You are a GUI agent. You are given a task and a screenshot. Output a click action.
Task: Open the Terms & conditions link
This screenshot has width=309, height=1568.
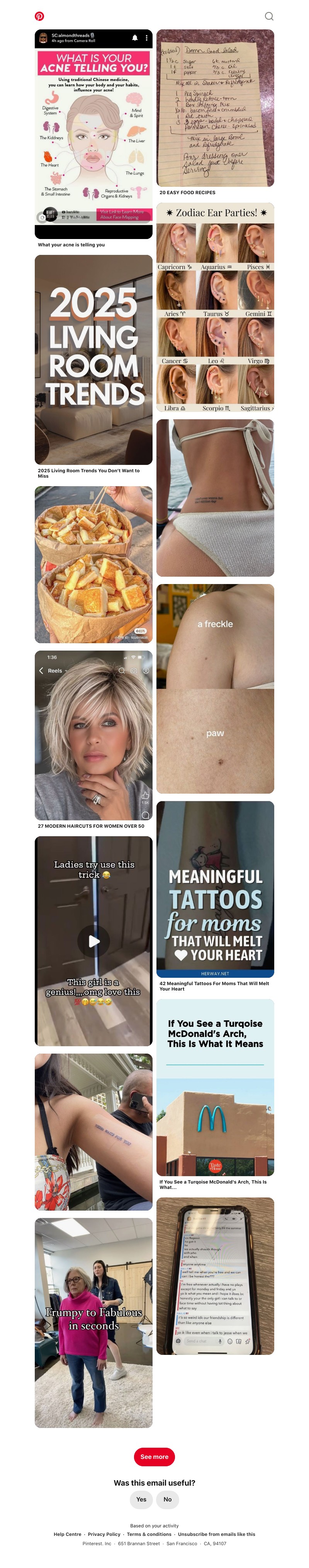(149, 1534)
